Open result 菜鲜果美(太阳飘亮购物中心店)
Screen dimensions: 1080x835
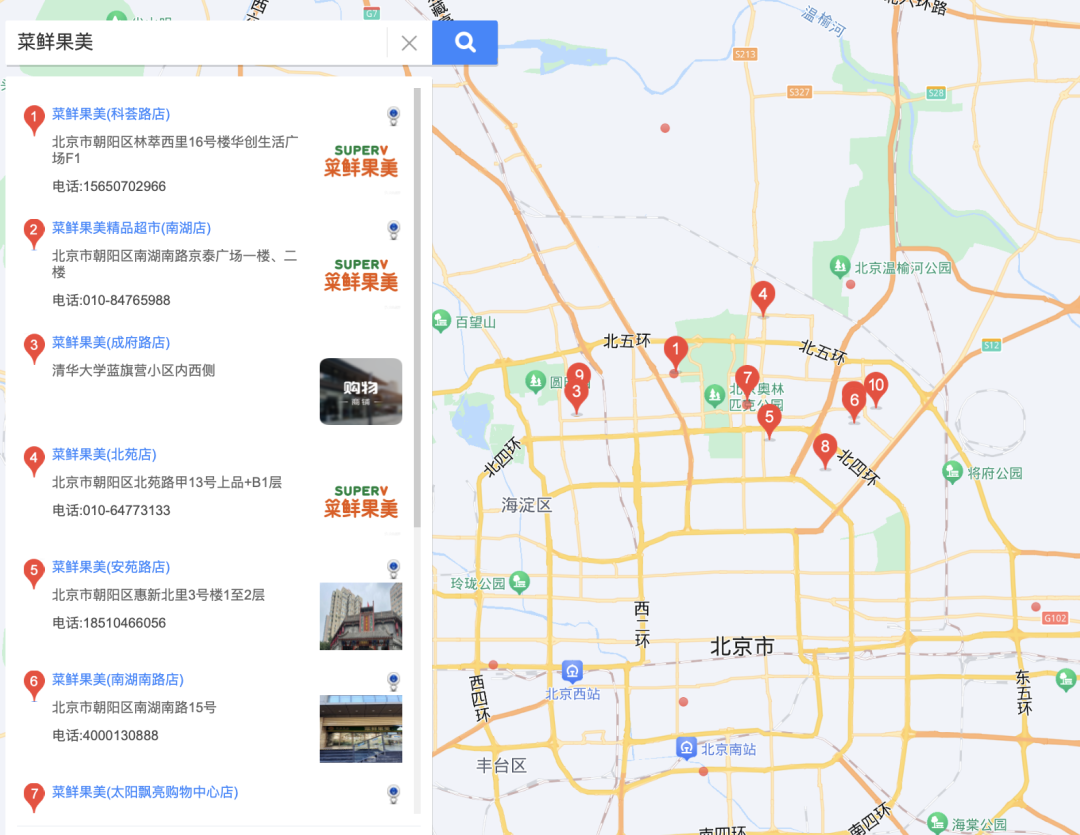(x=145, y=792)
